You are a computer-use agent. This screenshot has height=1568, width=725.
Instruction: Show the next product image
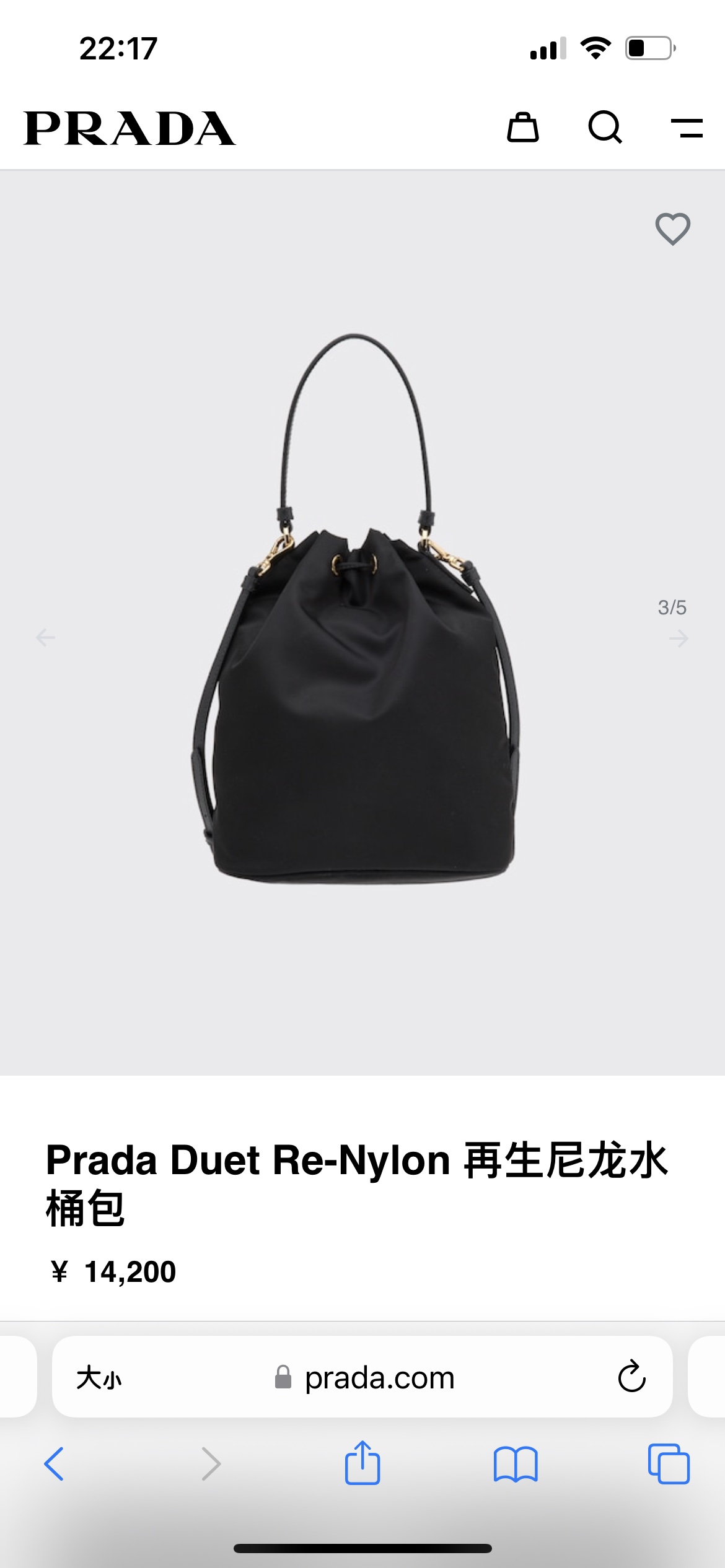click(x=679, y=638)
